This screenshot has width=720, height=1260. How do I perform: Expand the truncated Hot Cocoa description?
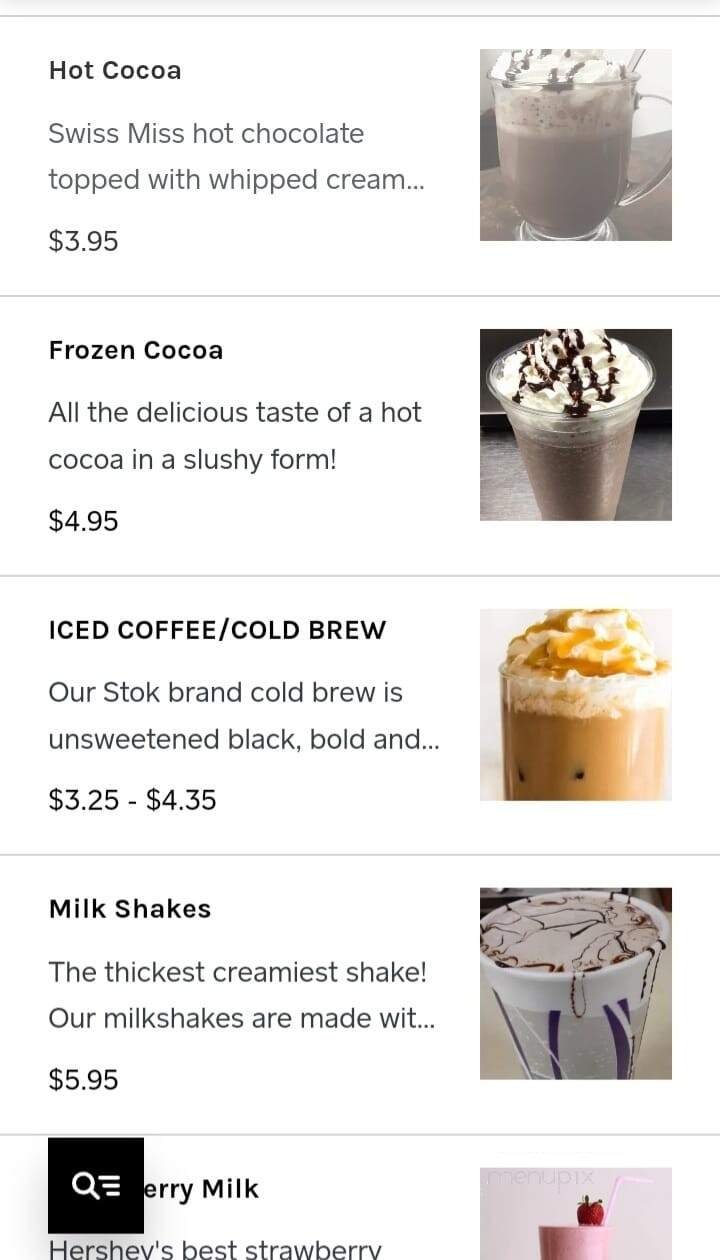236,156
